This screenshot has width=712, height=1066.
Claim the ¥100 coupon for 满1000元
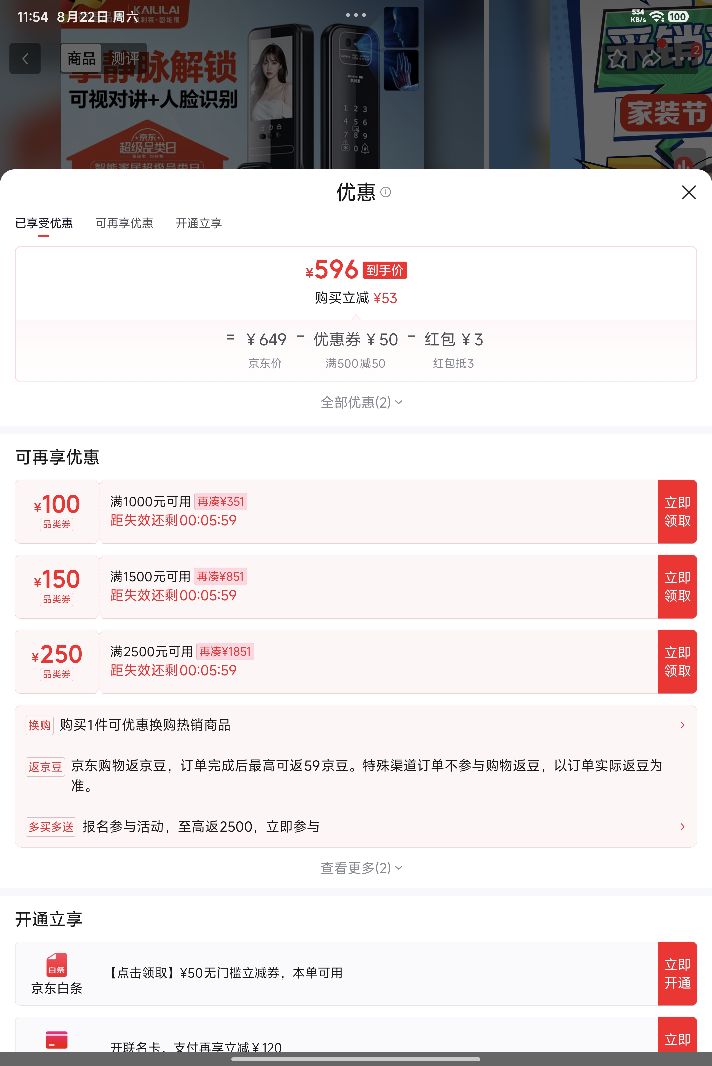pos(677,512)
